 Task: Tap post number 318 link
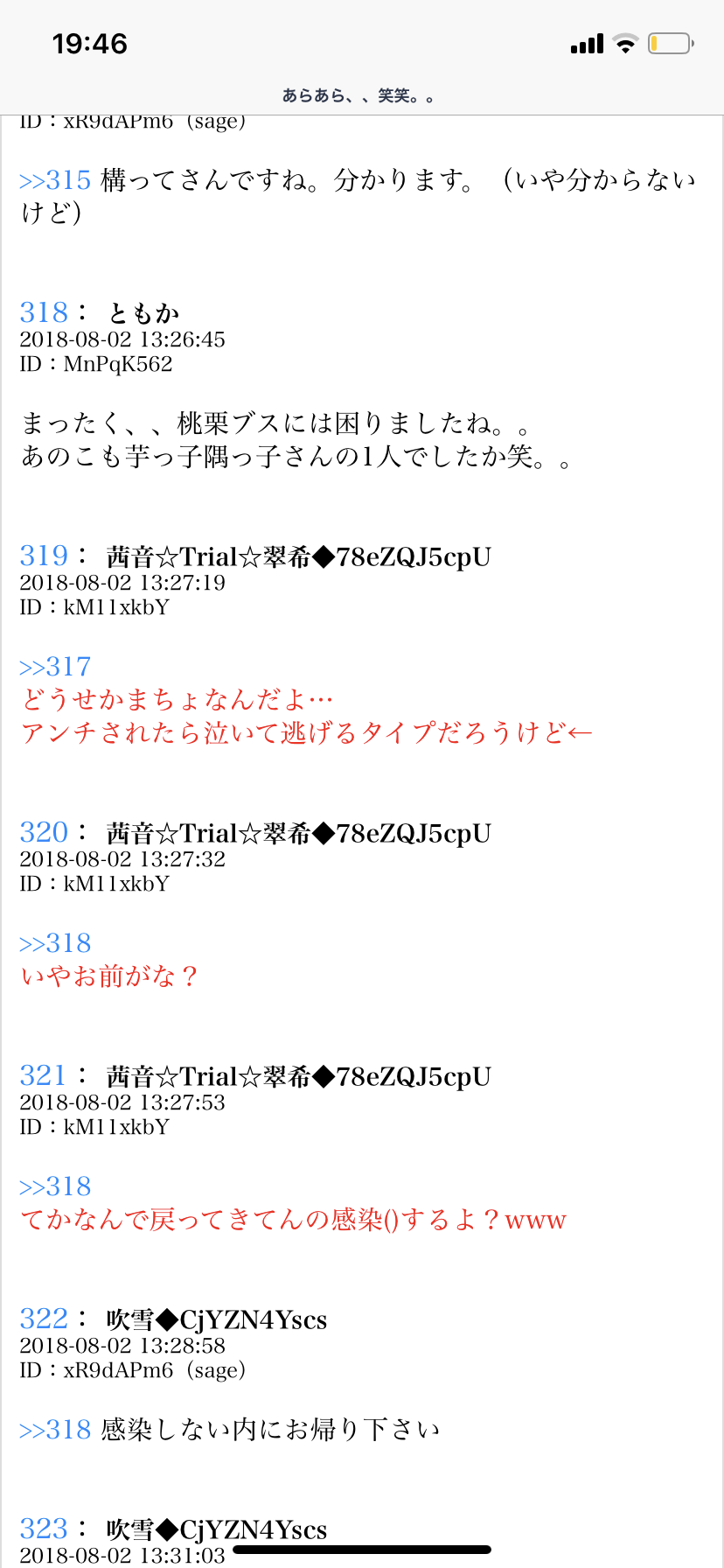(x=44, y=312)
